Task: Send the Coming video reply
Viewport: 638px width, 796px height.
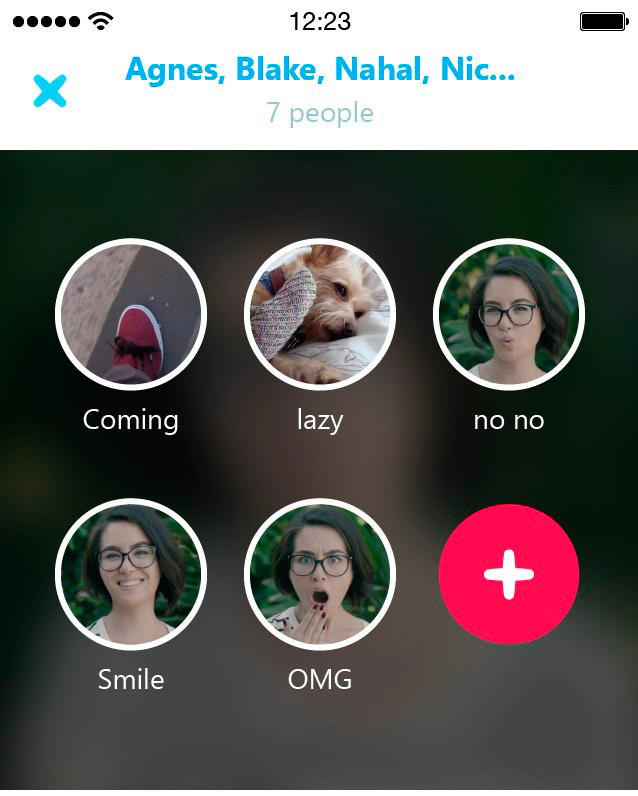Action: pyautogui.click(x=131, y=315)
